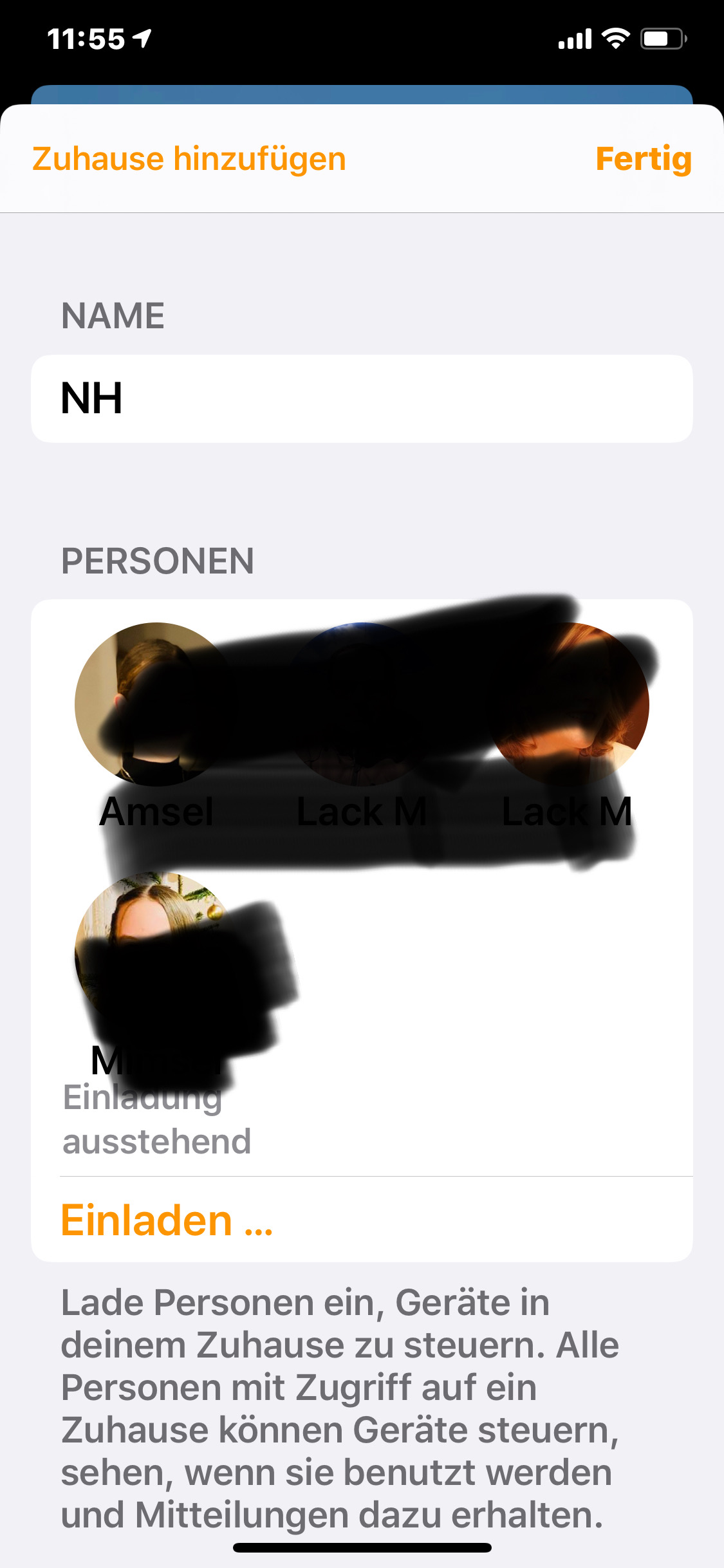Viewport: 724px width, 1568px height.
Task: Tap Einladen to invite people
Action: 167,1220
